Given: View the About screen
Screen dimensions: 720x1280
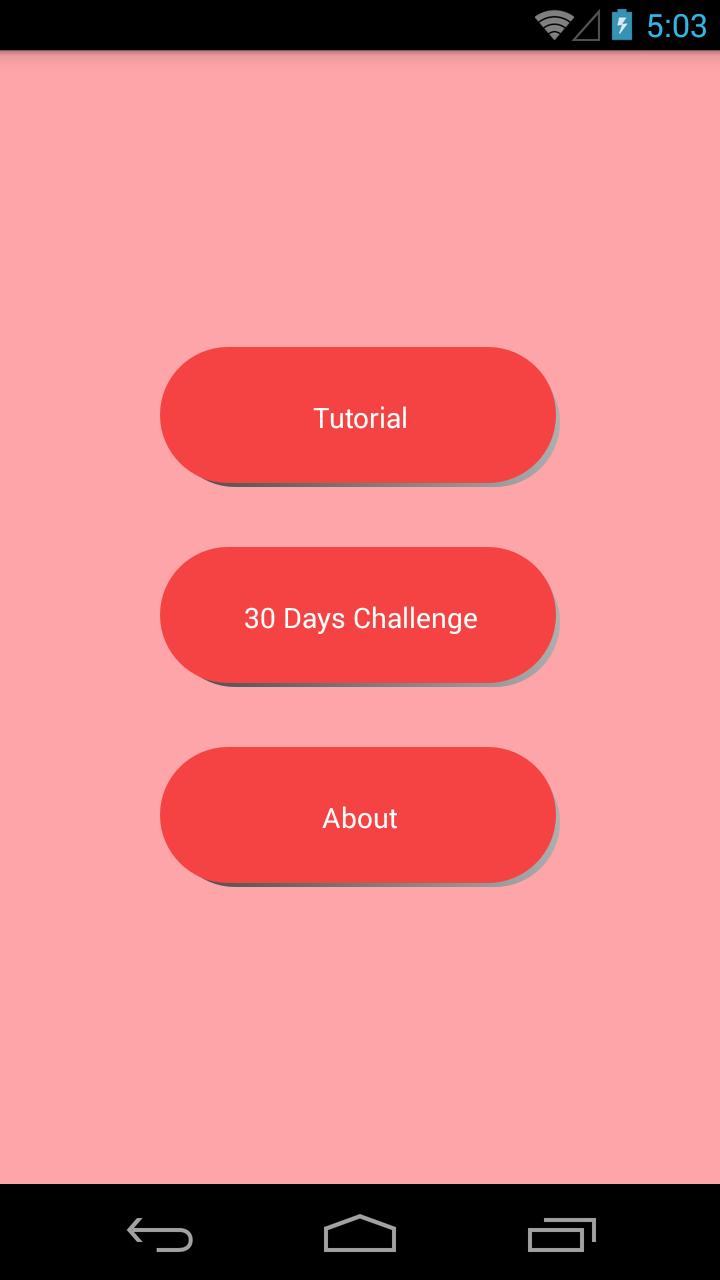Looking at the screenshot, I should click(358, 816).
